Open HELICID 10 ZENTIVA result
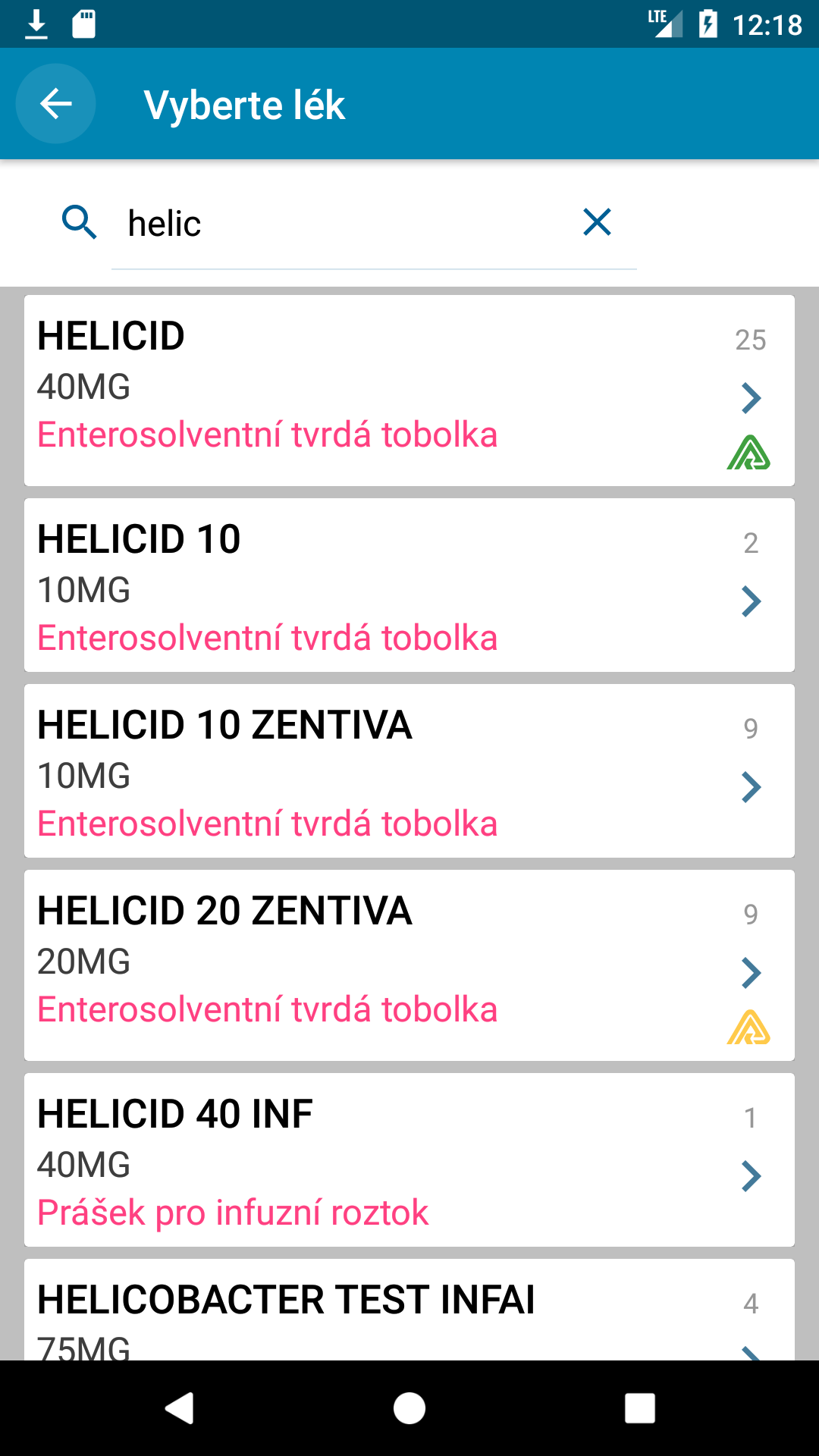The width and height of the screenshot is (819, 1456). [409, 770]
